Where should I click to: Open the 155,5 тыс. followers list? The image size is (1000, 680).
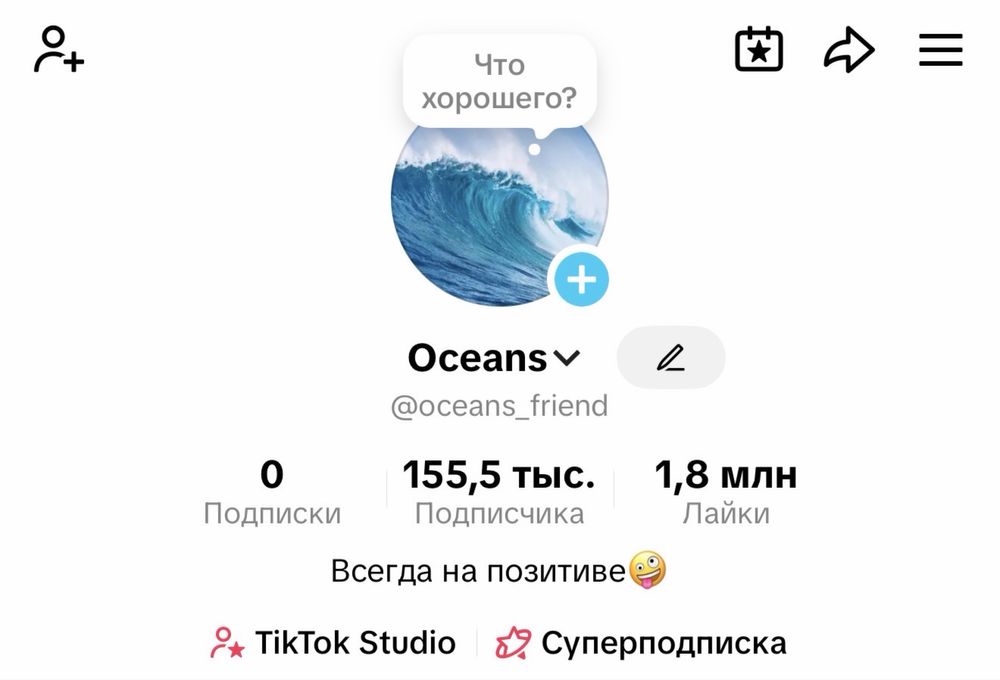tap(499, 492)
